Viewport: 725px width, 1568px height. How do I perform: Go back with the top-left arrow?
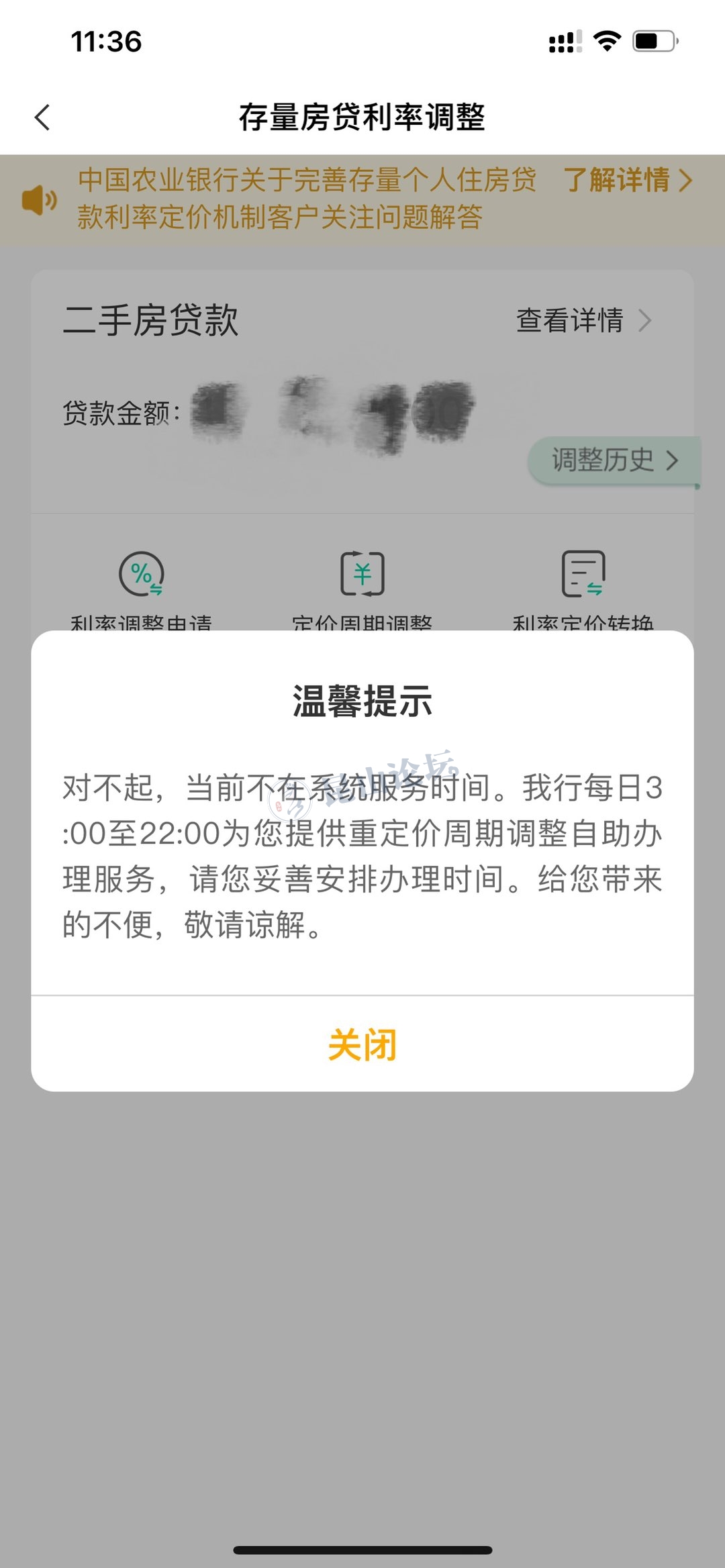[x=43, y=117]
